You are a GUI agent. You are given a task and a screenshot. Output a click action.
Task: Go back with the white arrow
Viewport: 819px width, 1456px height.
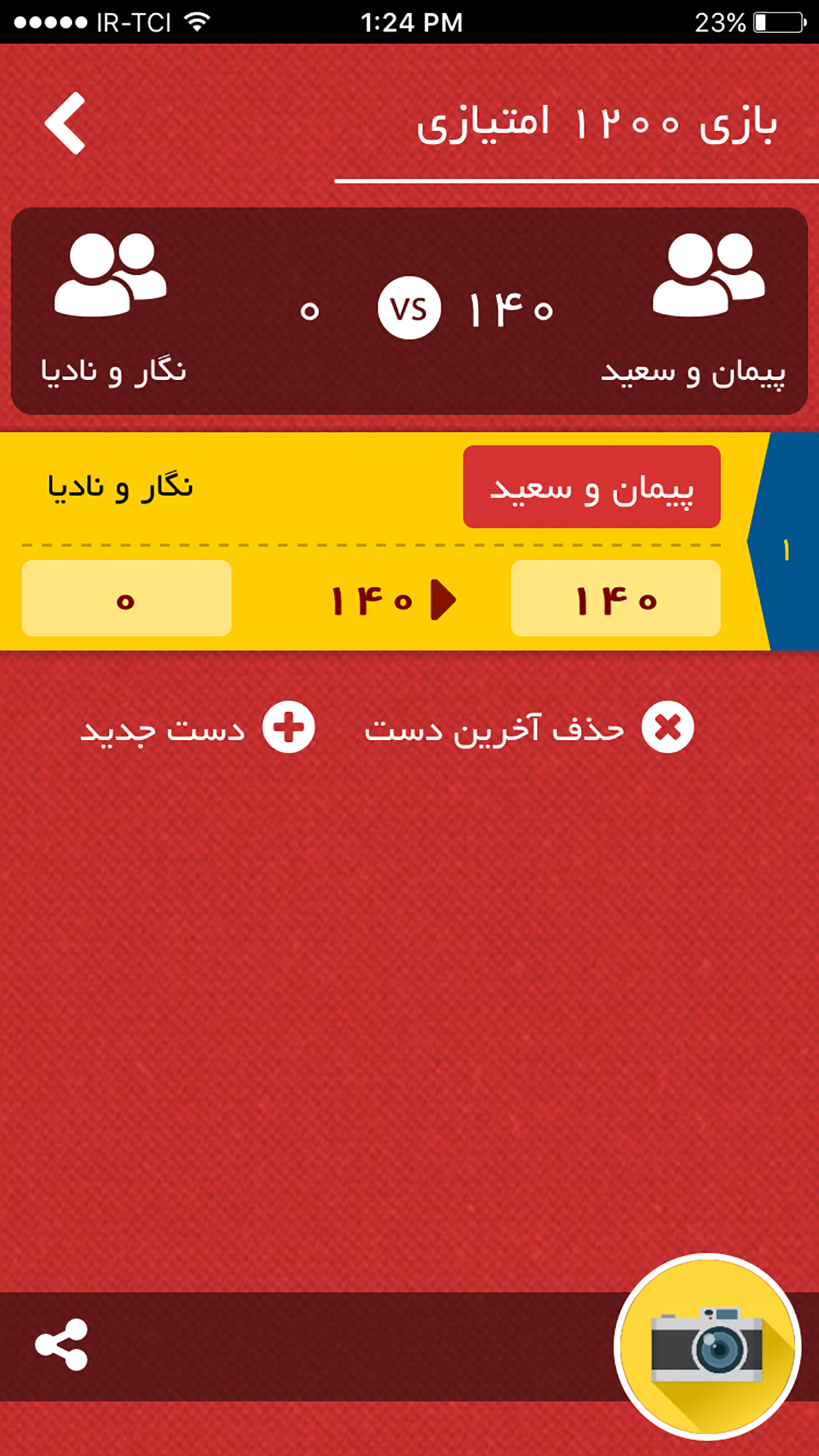65,123
